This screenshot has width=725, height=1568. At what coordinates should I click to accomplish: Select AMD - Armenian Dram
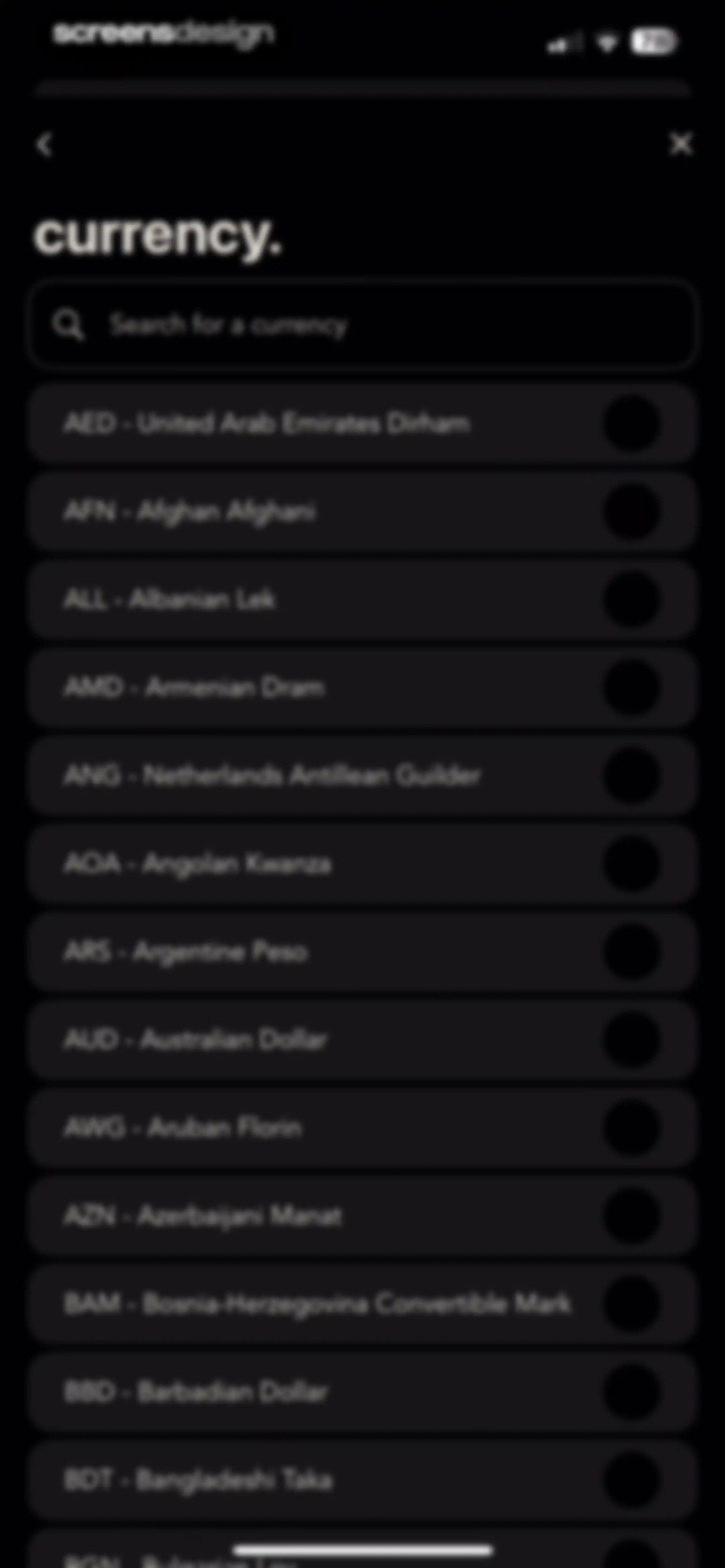coord(362,688)
